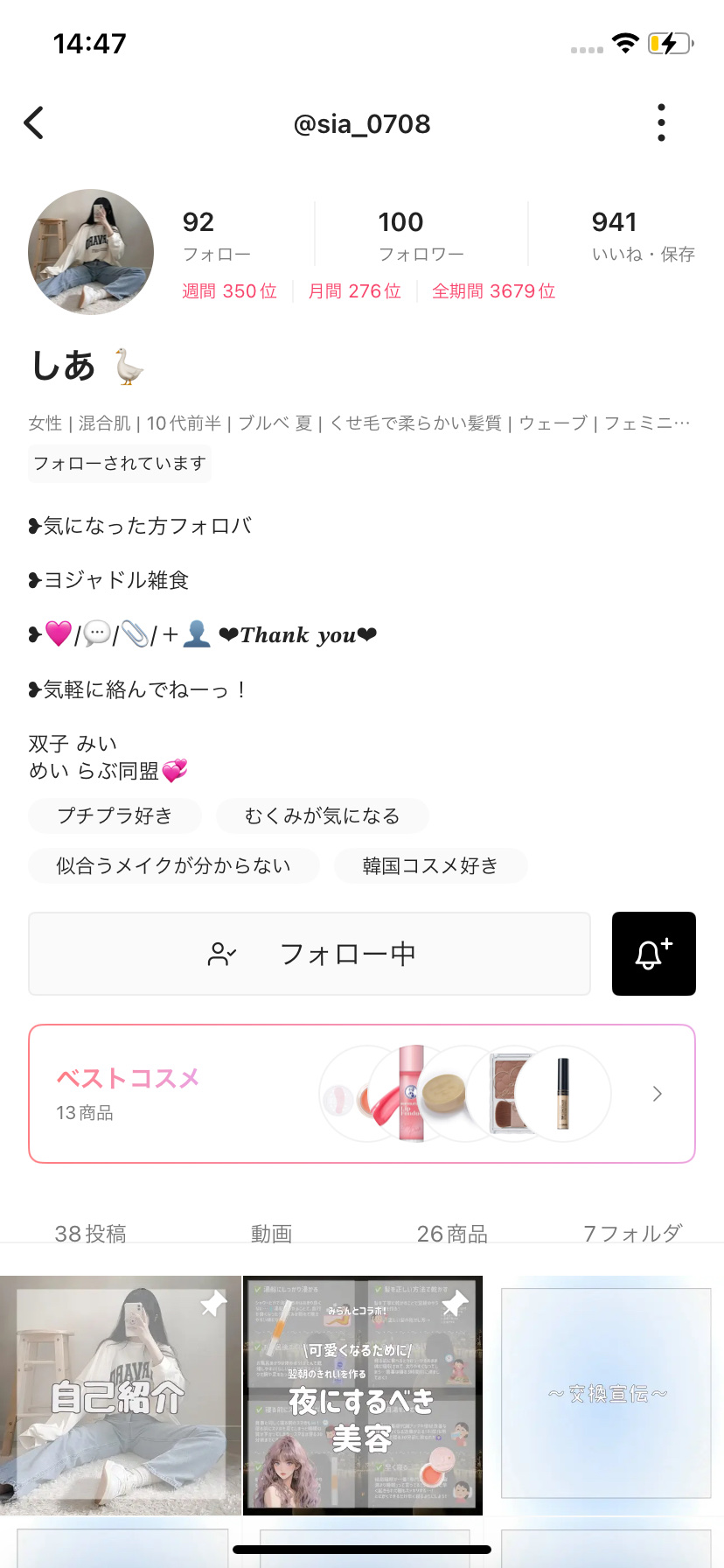Expand the ベストコスメ collection via its chevron
The image size is (724, 1568).
click(656, 1094)
